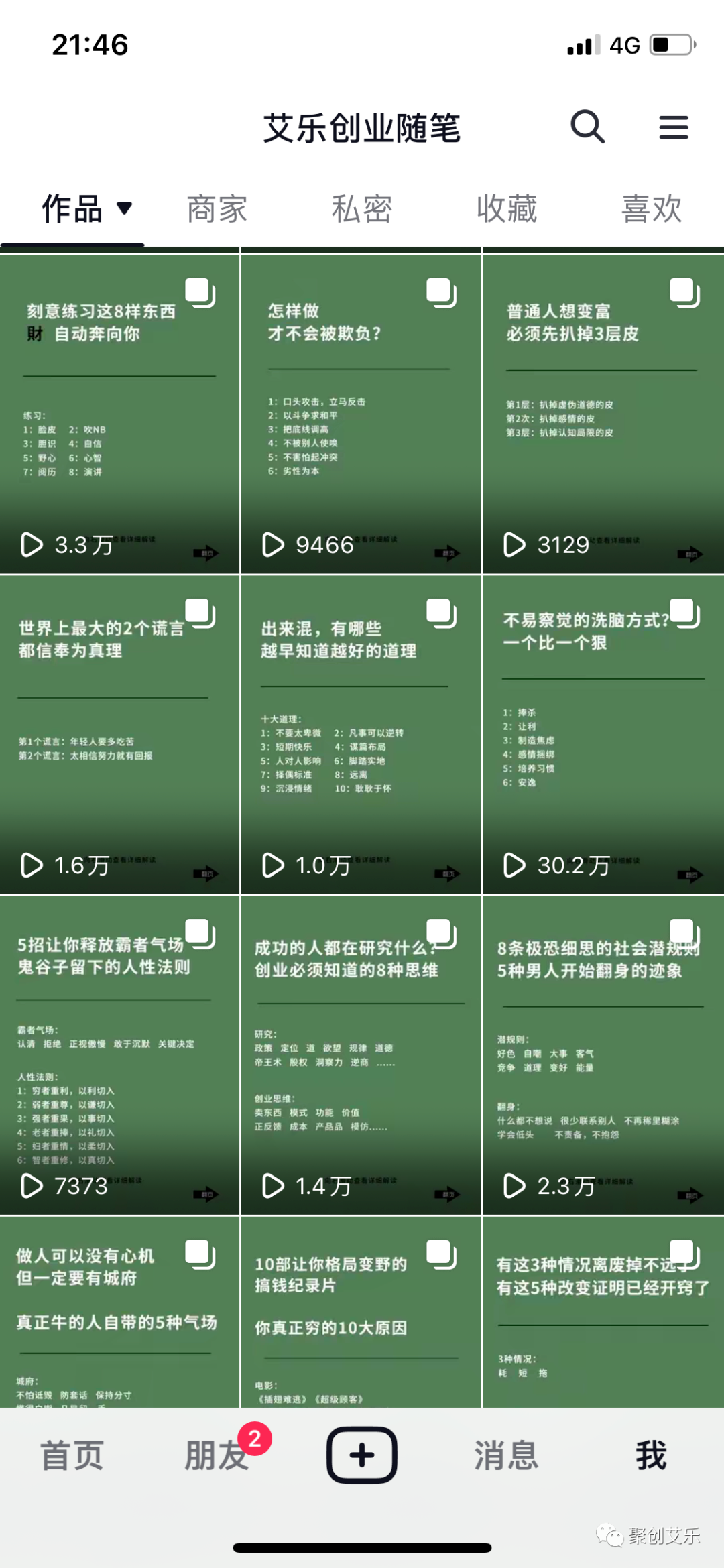
Task: Switch to the 商家 tab
Action: pos(217,209)
